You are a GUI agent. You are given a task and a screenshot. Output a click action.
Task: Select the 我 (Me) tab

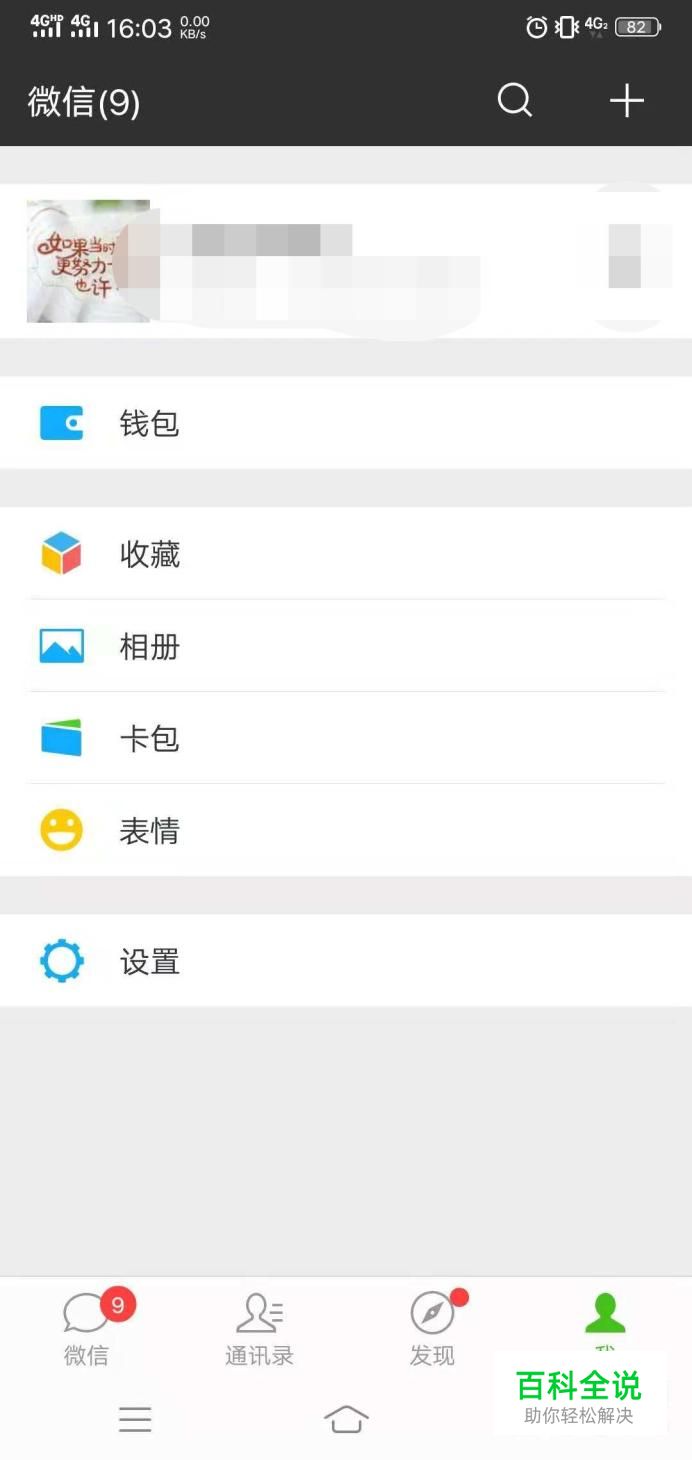[605, 1320]
